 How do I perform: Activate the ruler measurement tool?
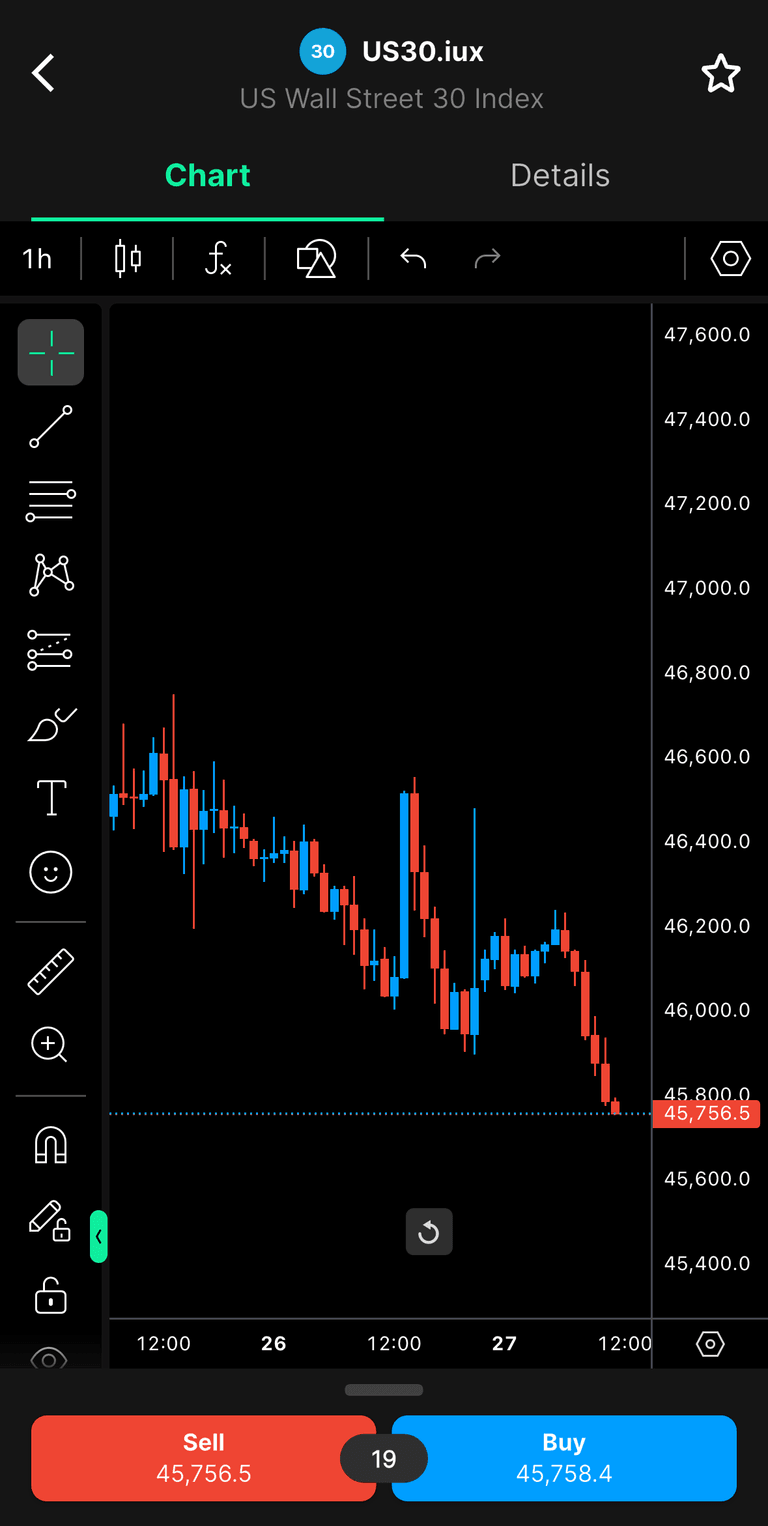pos(50,971)
